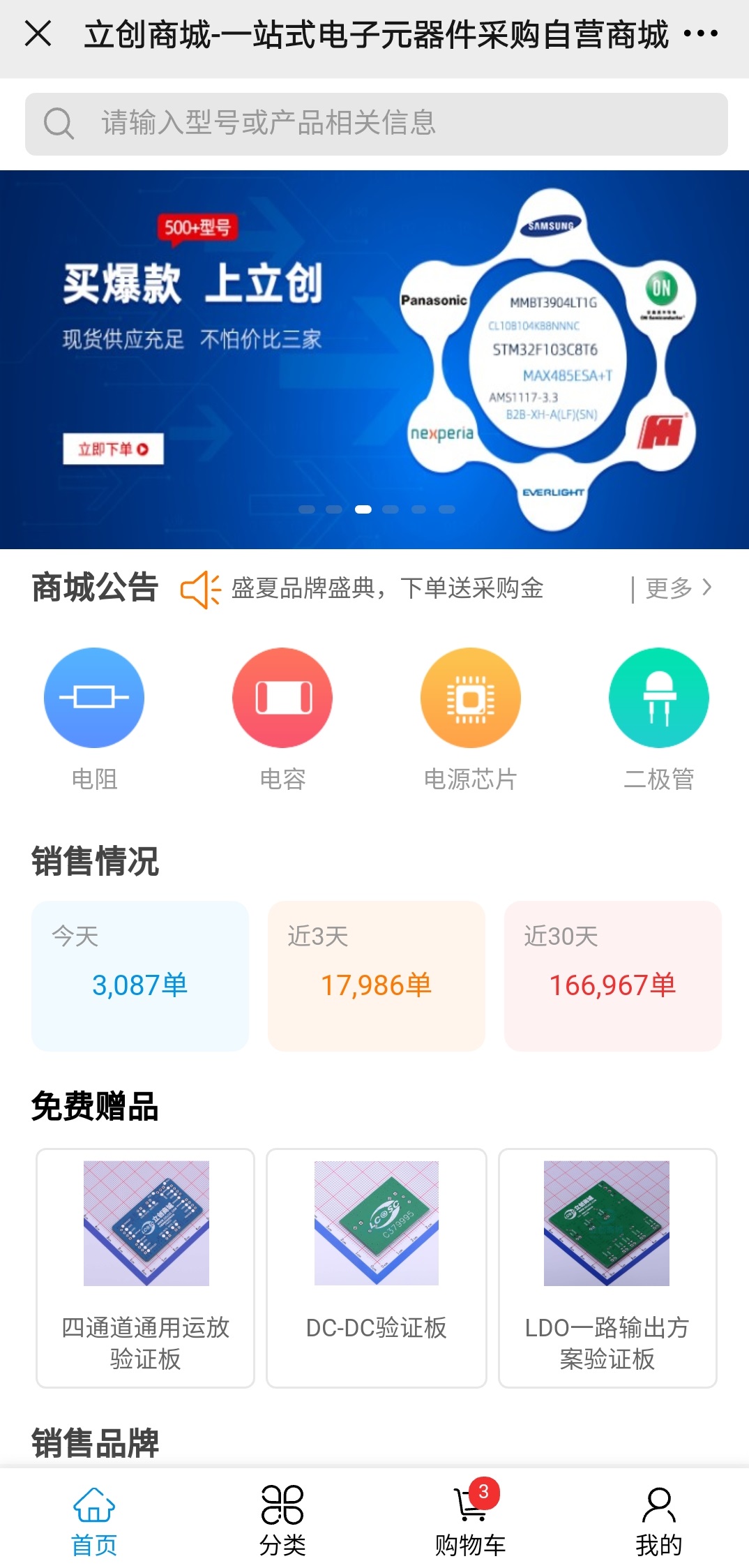Open the 电阻 category

94,719
